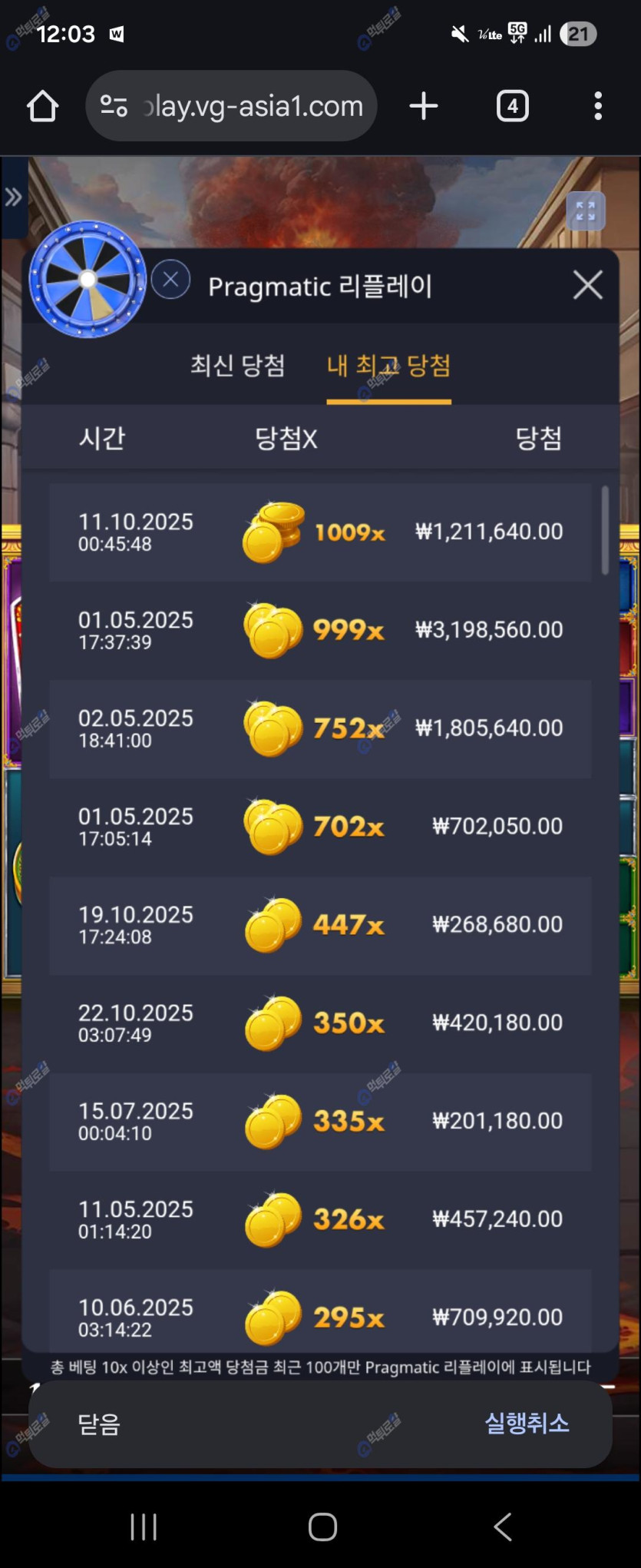
Task: Open the 335x win replay
Action: coord(320,1122)
